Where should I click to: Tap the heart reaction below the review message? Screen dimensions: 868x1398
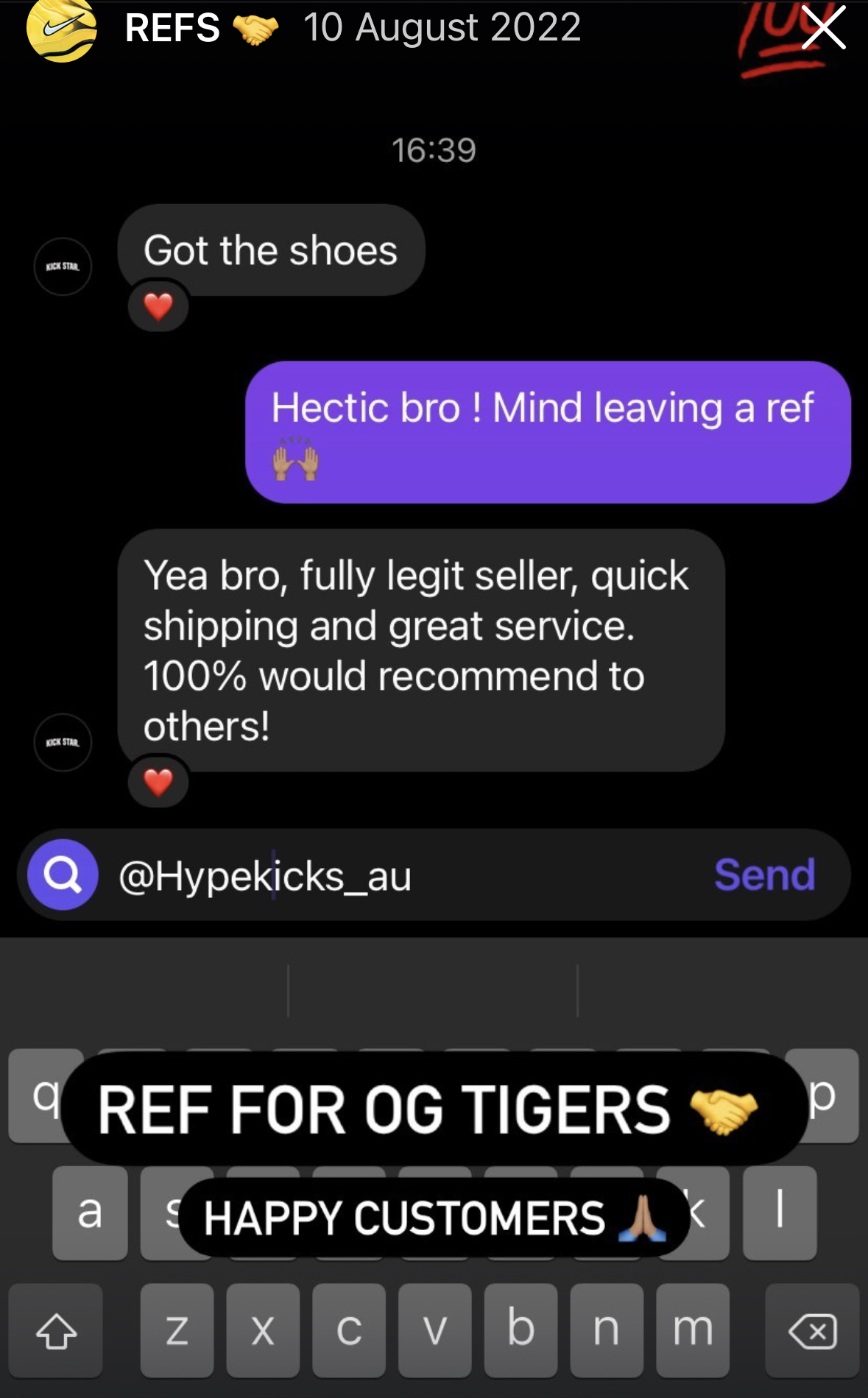(158, 782)
